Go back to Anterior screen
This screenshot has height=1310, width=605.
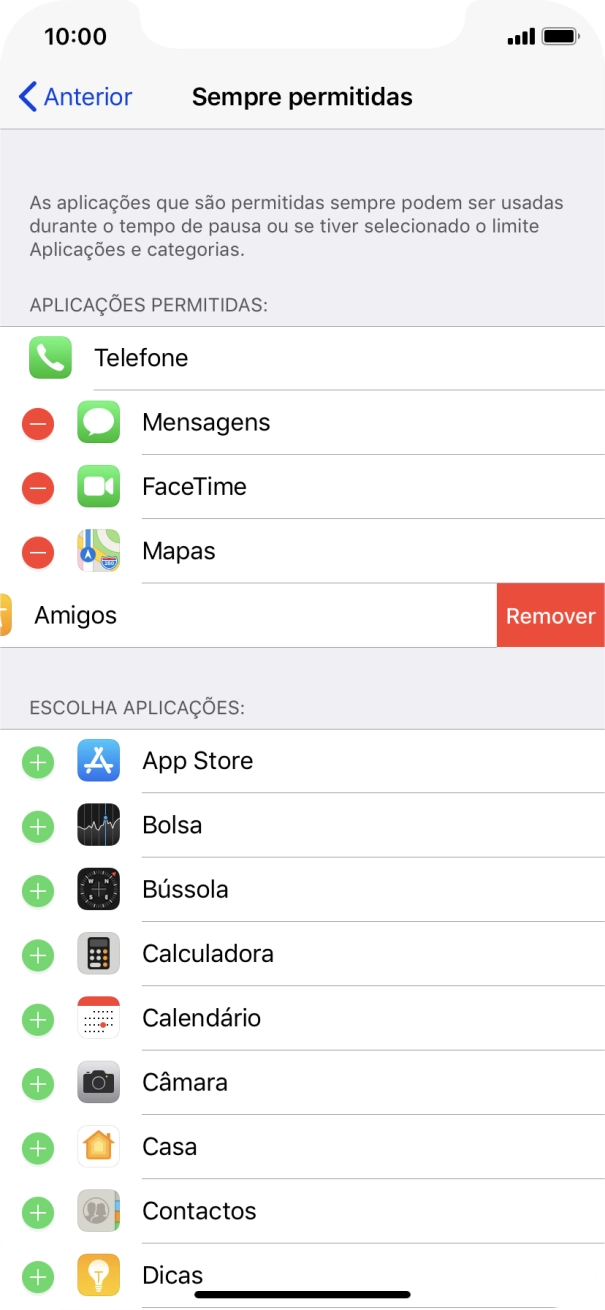76,97
